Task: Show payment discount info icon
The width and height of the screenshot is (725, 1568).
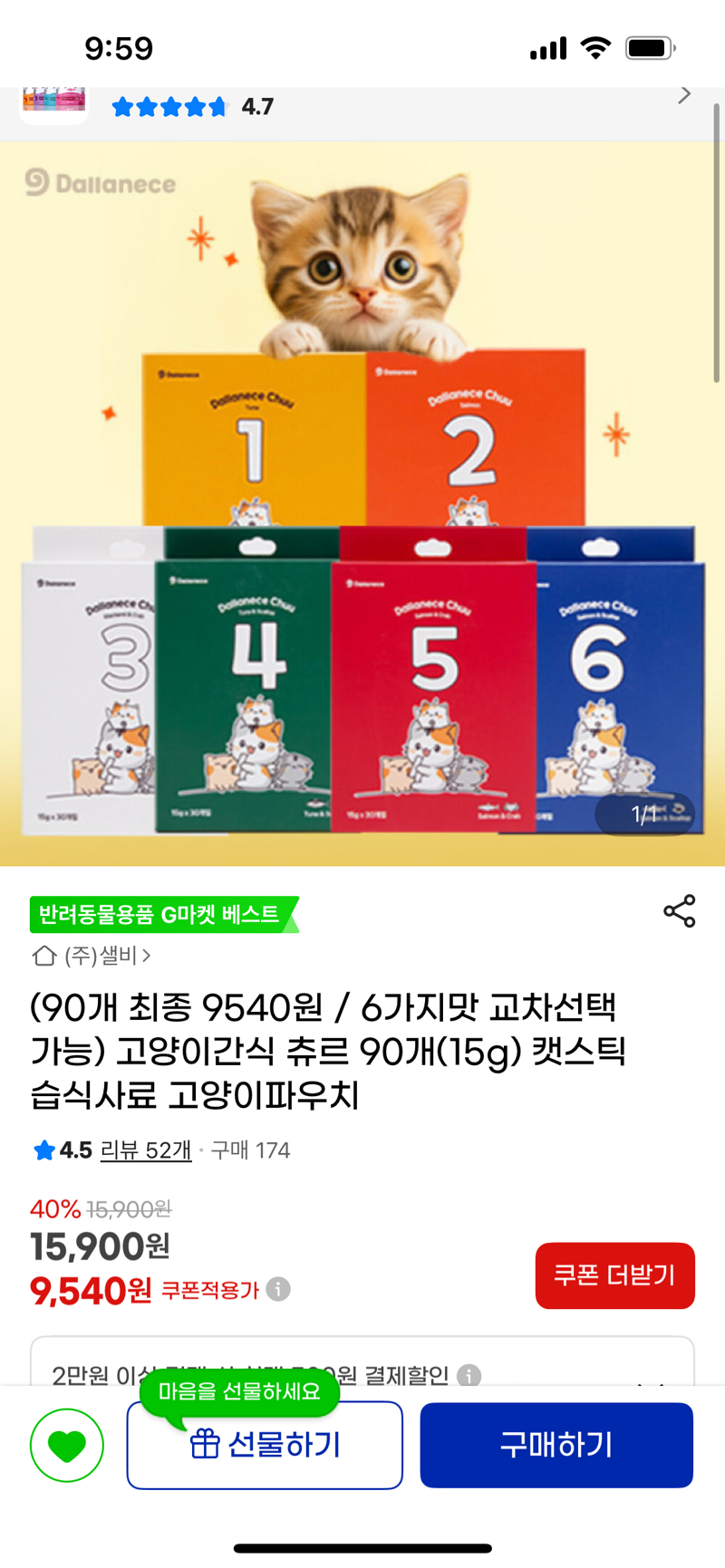Action: tap(469, 1375)
